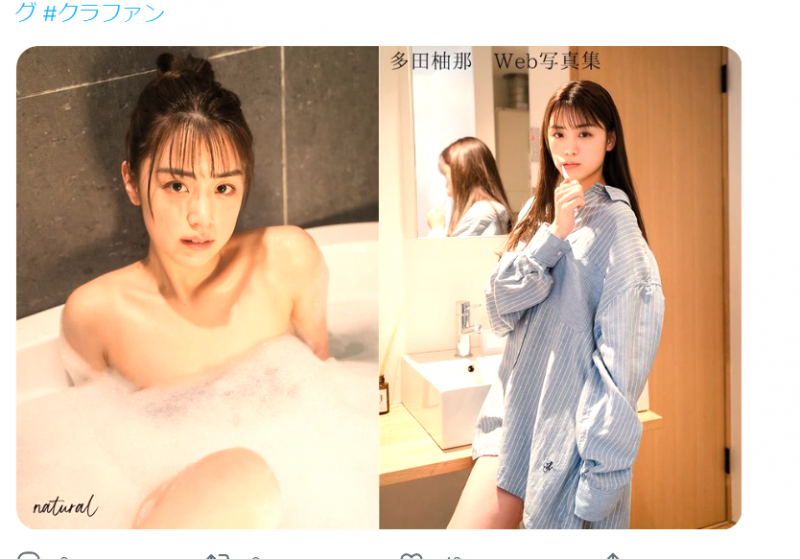Viewport: 800px width, 559px height.
Task: Open the #クラファン hashtag link
Action: [105, 13]
